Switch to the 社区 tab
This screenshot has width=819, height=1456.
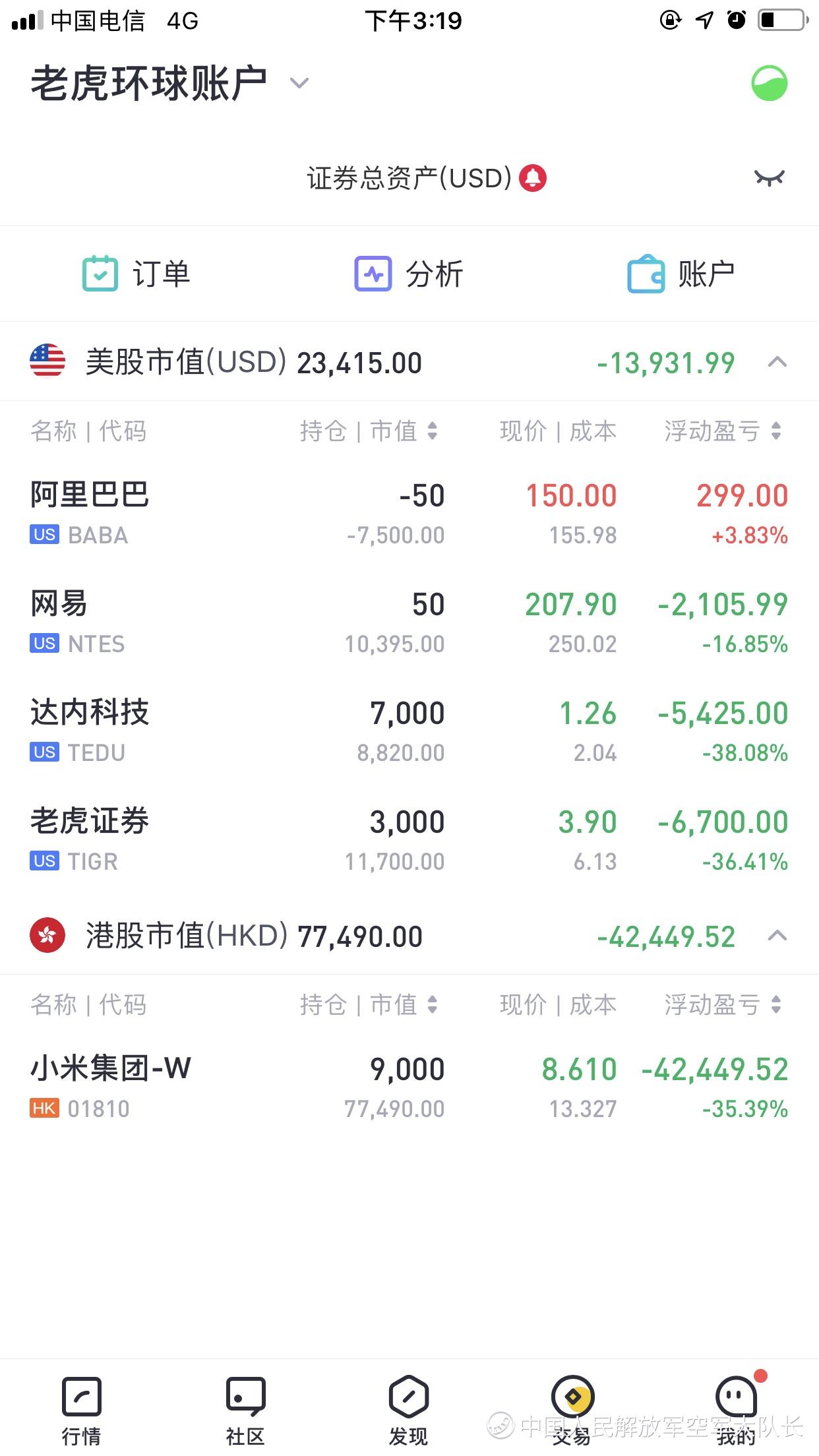245,1409
